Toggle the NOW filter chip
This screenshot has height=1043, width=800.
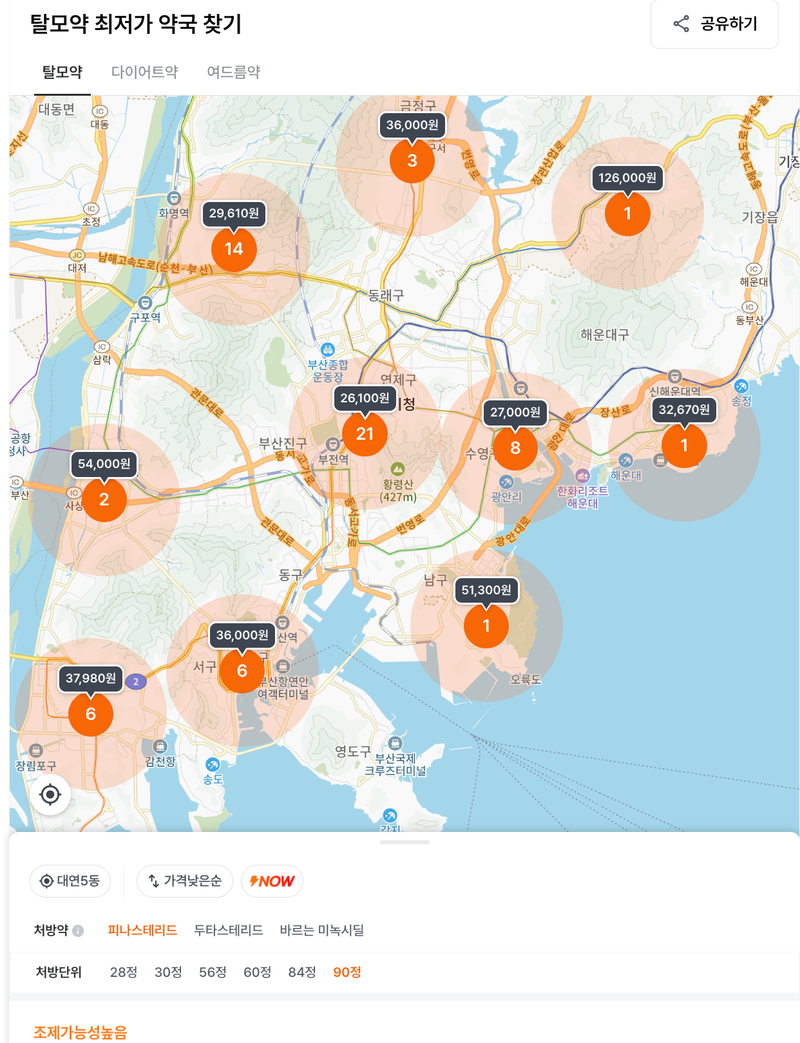tap(272, 881)
